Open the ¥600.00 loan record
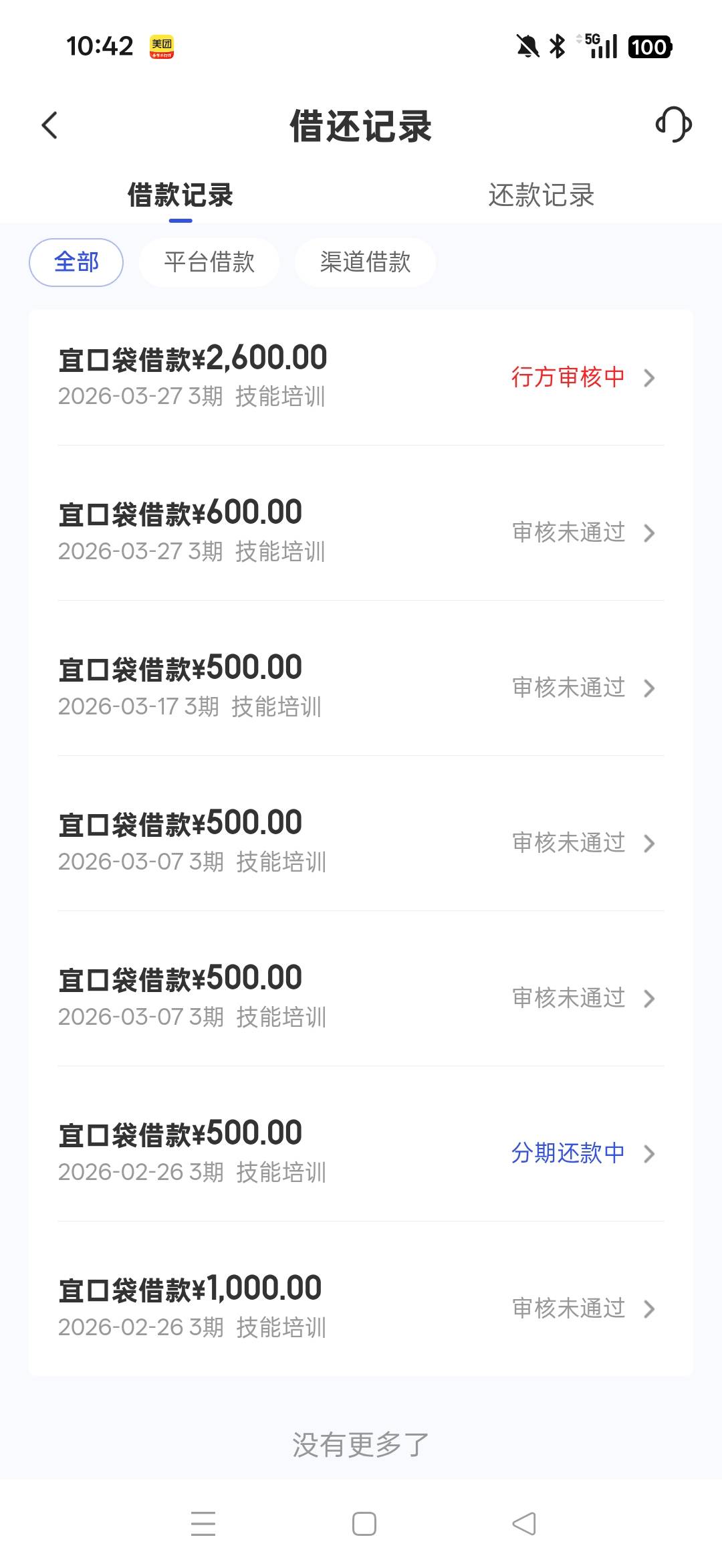Image resolution: width=722 pixels, height=1568 pixels. click(x=361, y=531)
